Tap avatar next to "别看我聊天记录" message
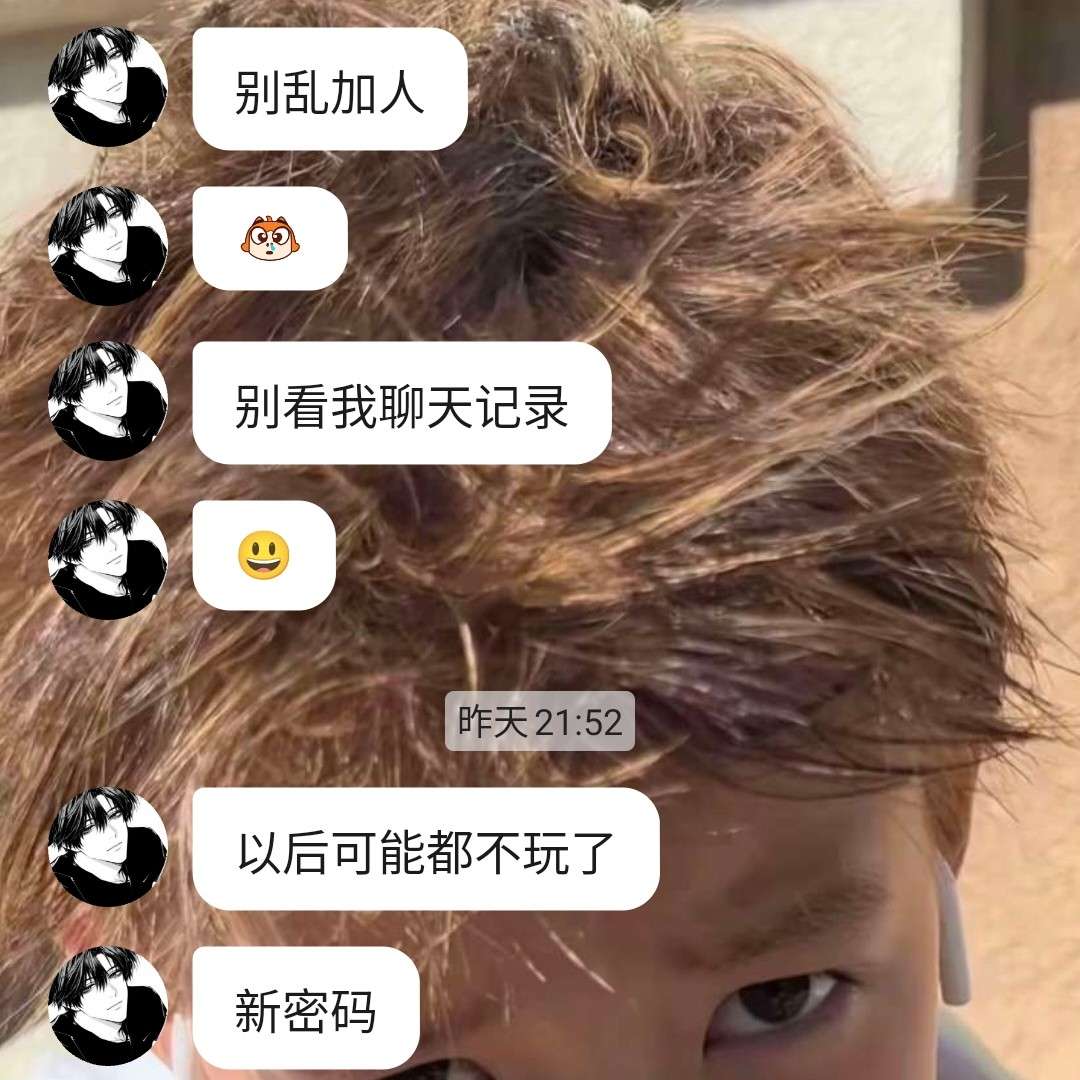This screenshot has width=1080, height=1080. click(108, 401)
